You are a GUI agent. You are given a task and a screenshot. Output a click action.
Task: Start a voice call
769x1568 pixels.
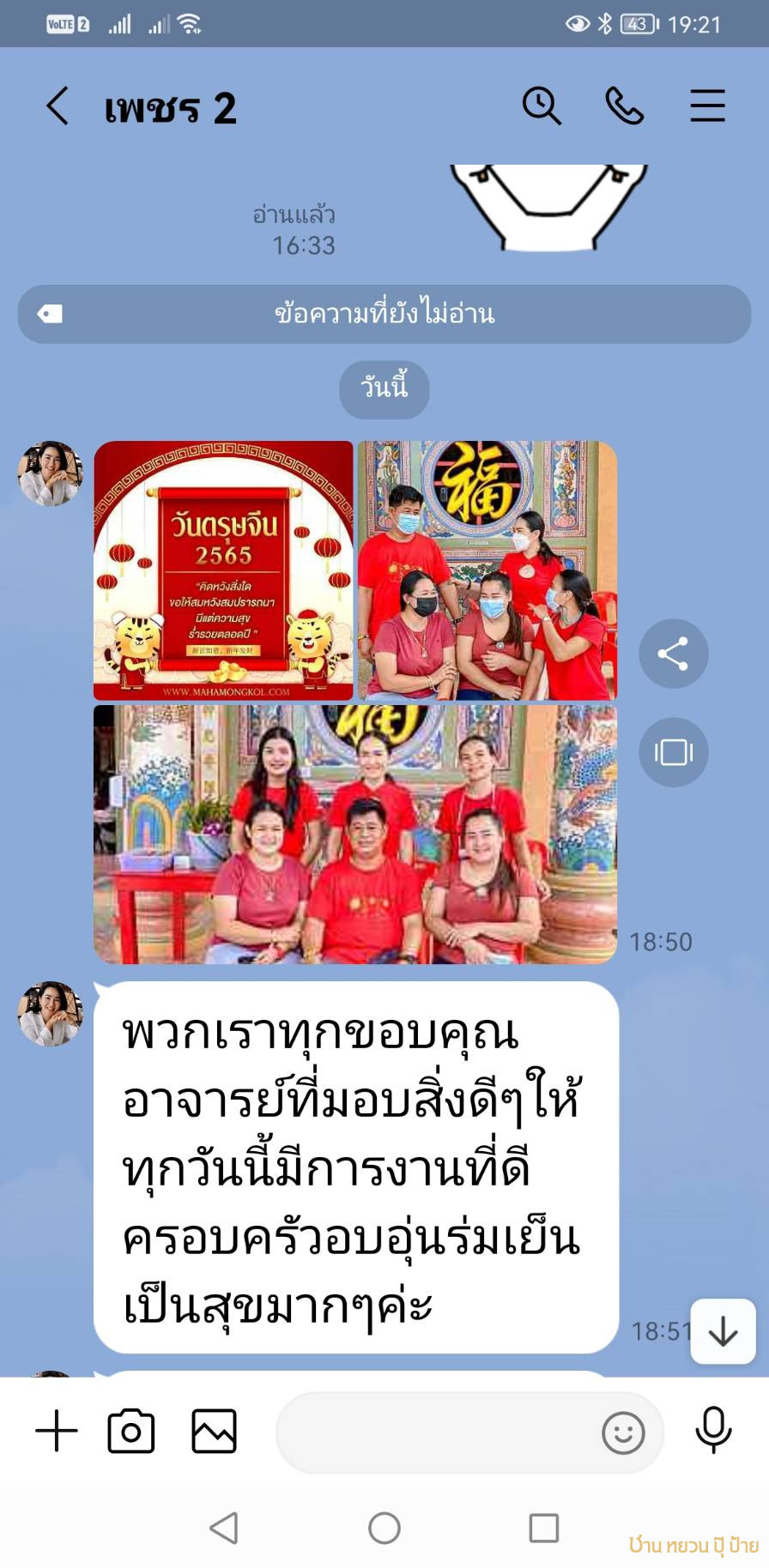click(624, 106)
